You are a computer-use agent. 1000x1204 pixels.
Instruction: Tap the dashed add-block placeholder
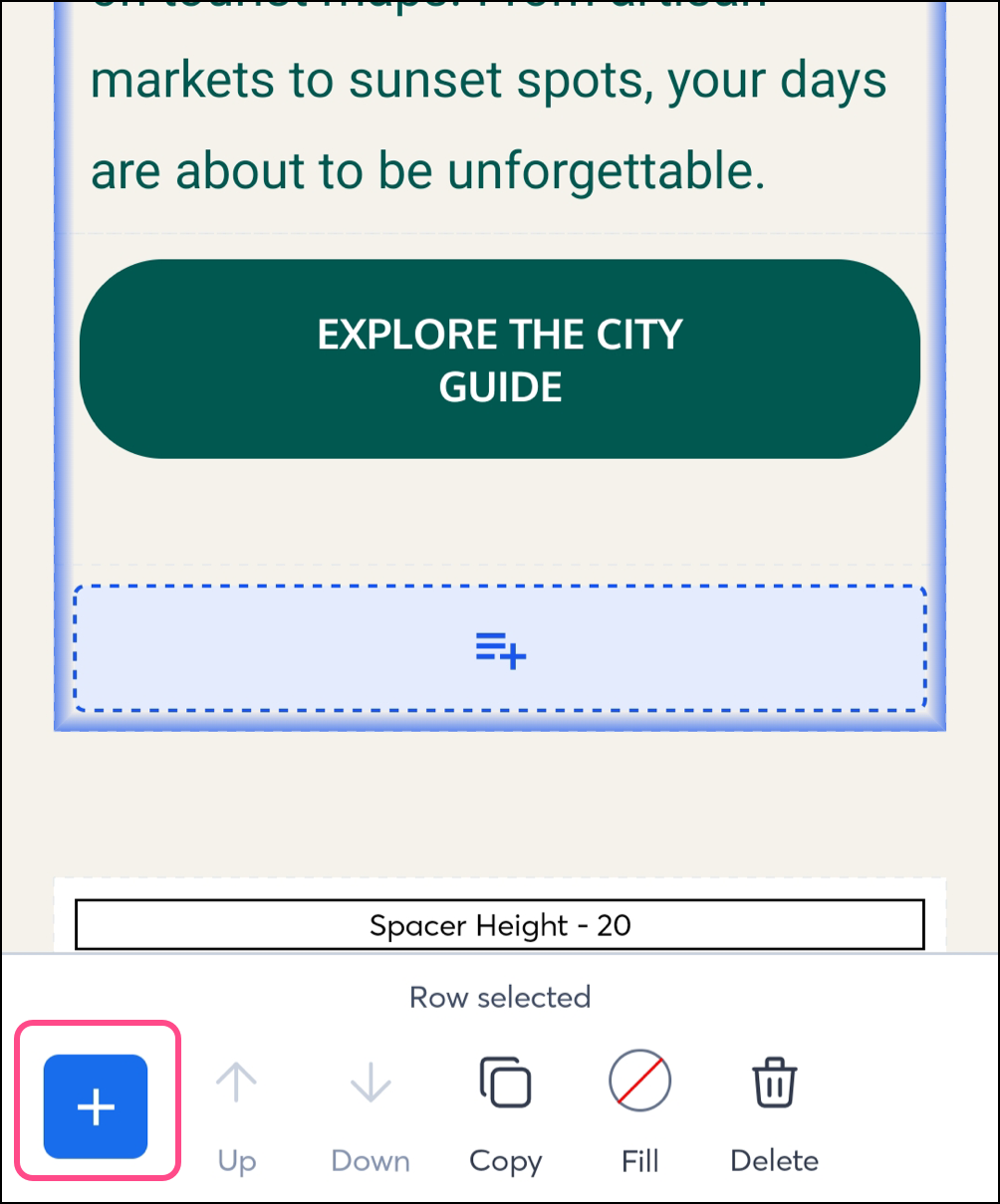[x=500, y=649]
